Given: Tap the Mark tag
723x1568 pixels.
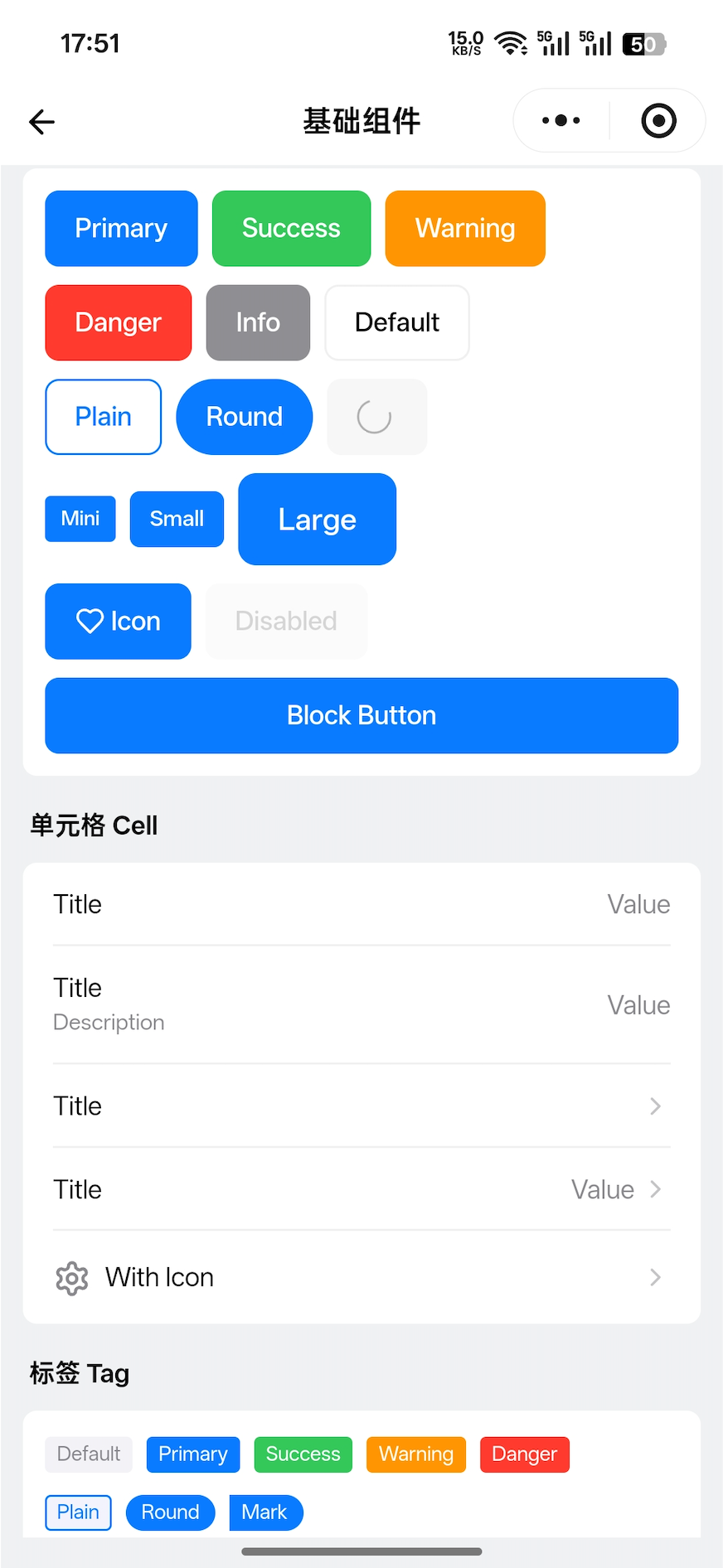Looking at the screenshot, I should point(265,1512).
